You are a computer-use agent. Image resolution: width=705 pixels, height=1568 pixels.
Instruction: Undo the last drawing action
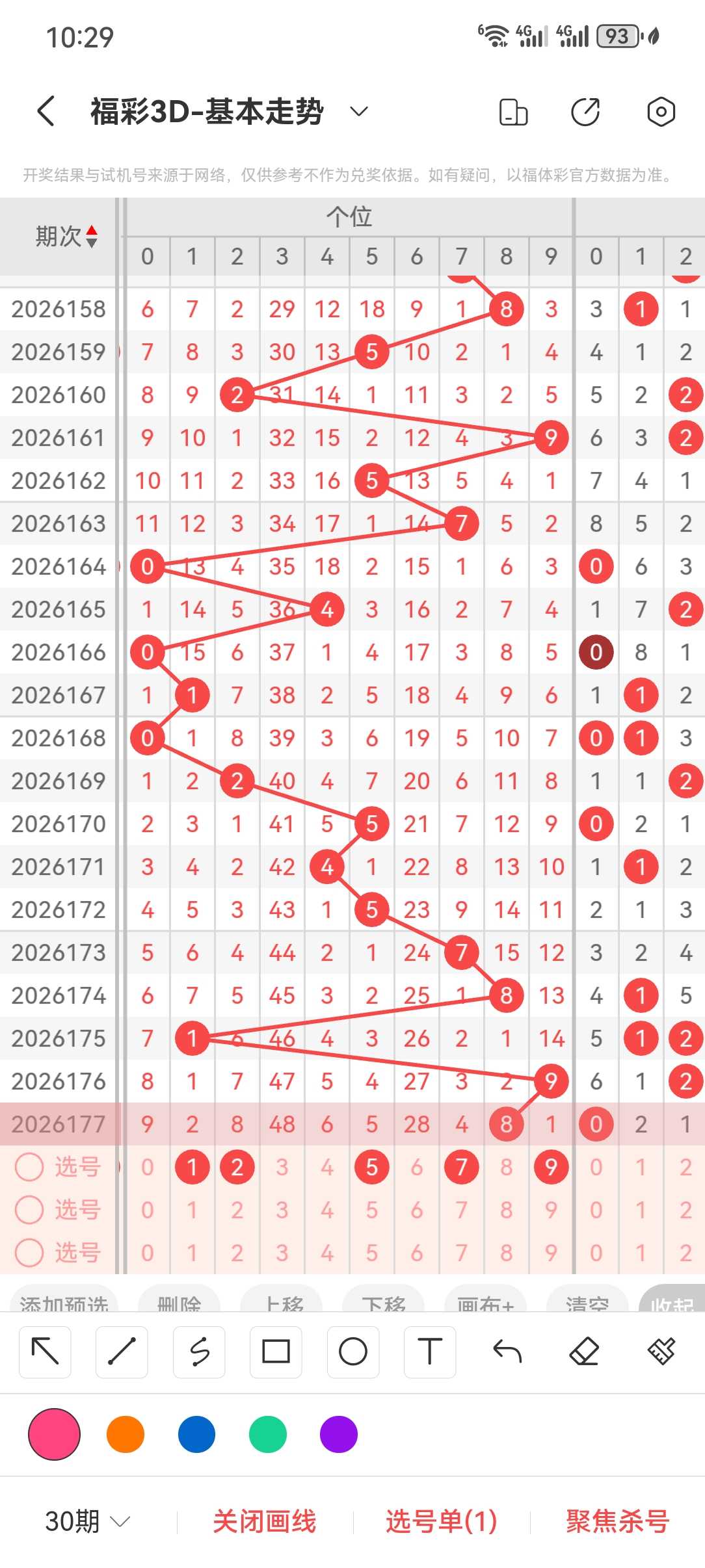pyautogui.click(x=507, y=1352)
